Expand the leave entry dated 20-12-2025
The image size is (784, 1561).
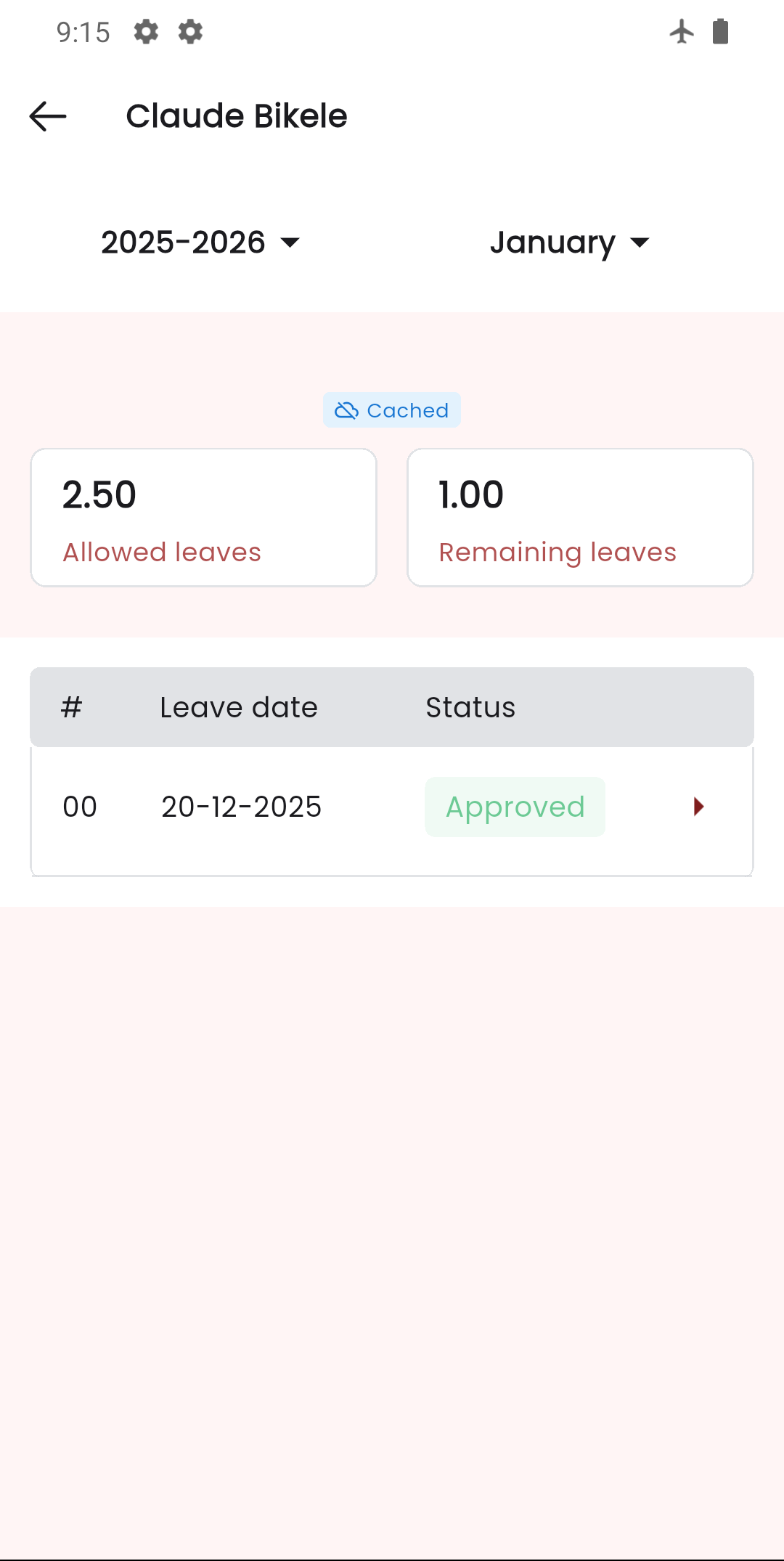click(x=241, y=807)
